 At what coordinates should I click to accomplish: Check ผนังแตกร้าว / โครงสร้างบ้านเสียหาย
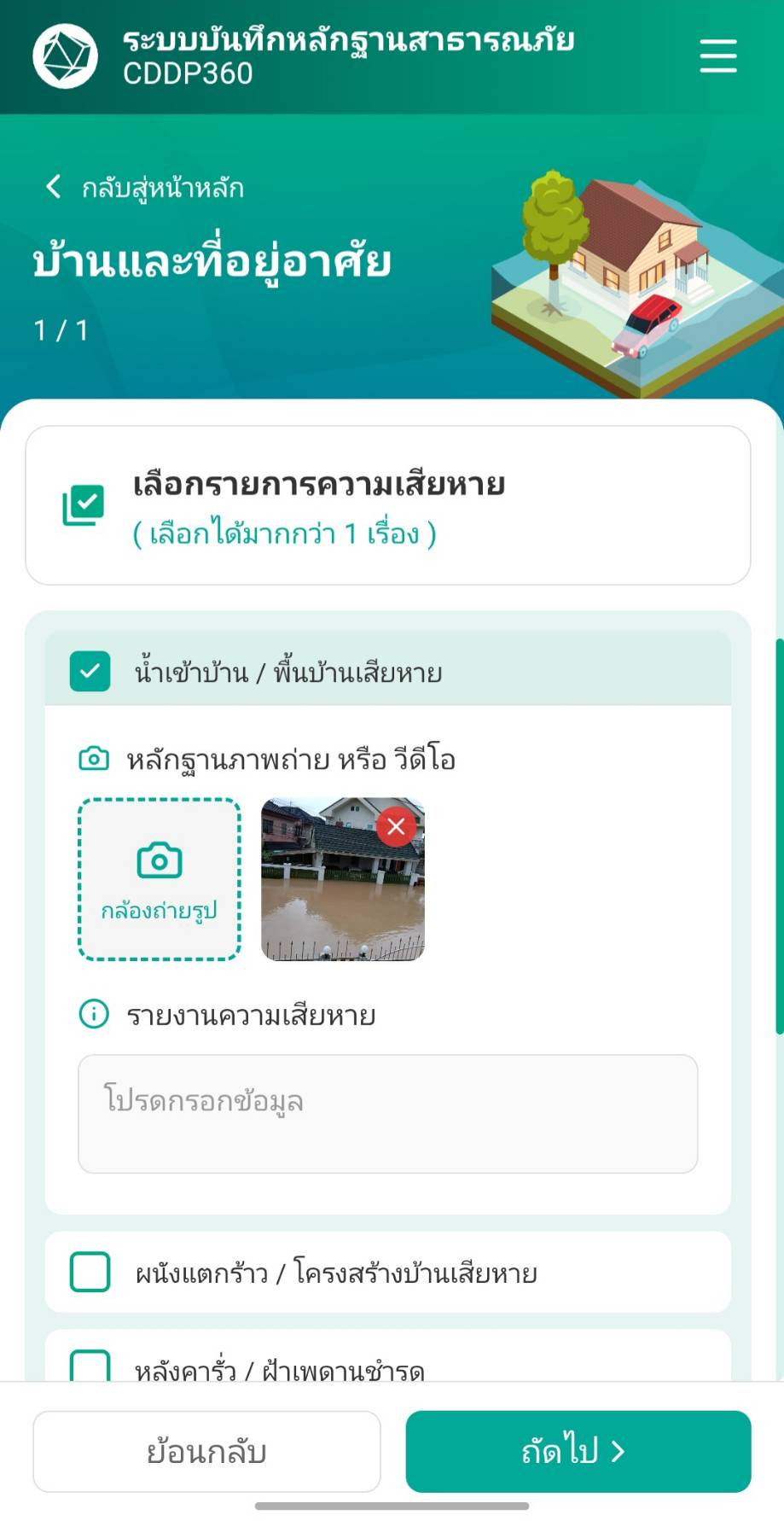point(90,1272)
